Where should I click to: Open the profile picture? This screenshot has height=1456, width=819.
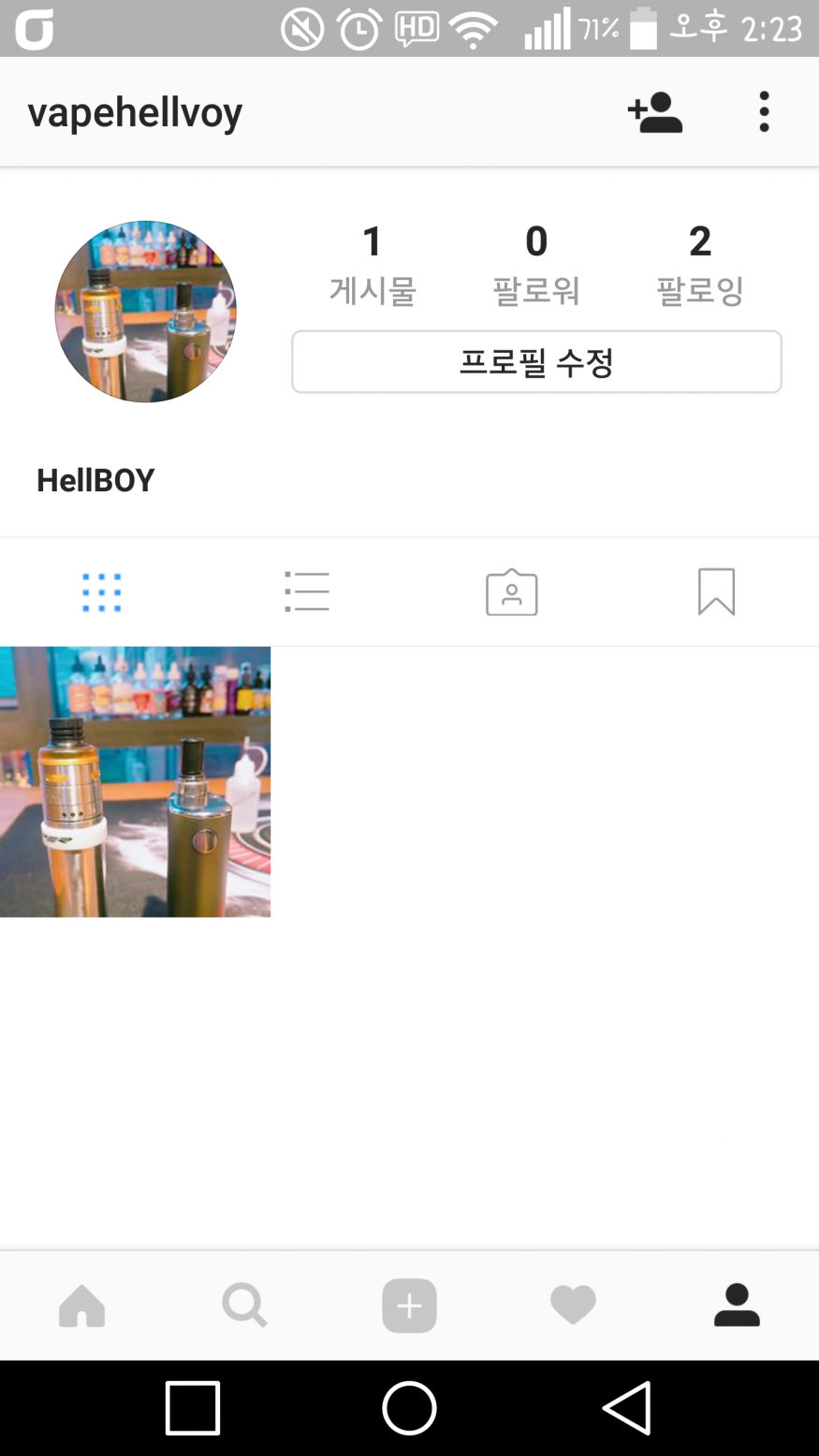tap(145, 312)
